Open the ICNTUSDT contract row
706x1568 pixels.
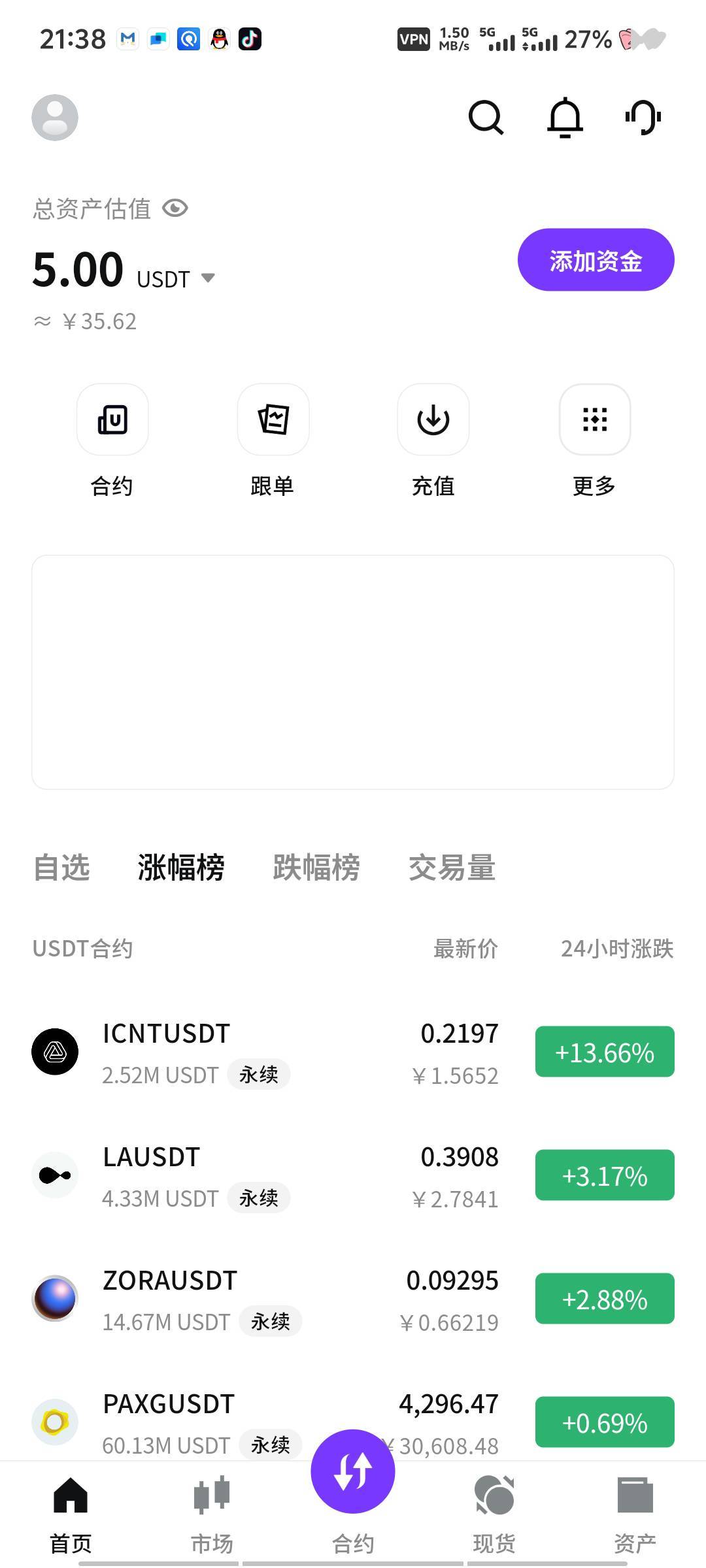click(x=261, y=1052)
